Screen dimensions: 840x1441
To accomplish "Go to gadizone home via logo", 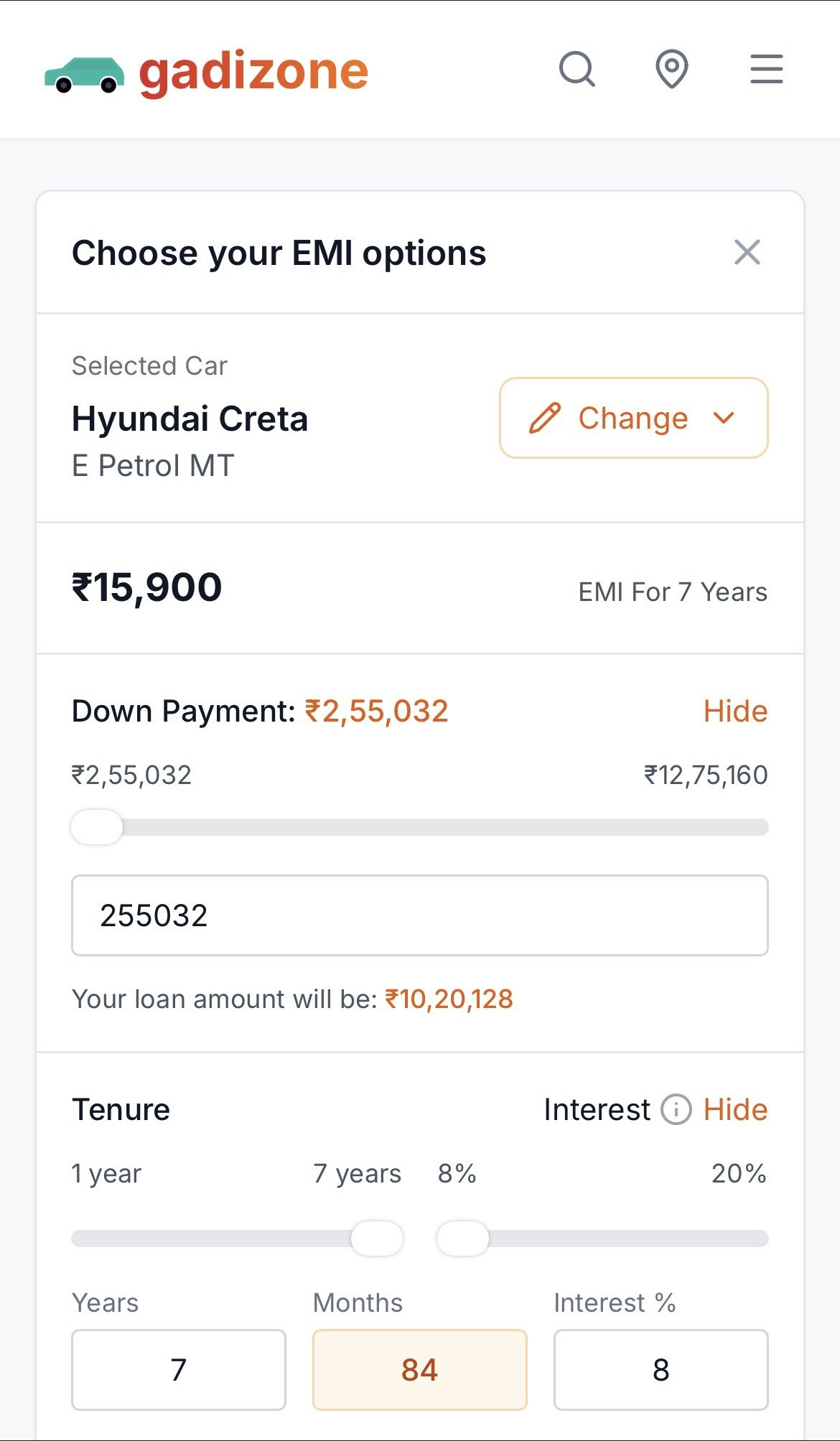I will 207,72.
